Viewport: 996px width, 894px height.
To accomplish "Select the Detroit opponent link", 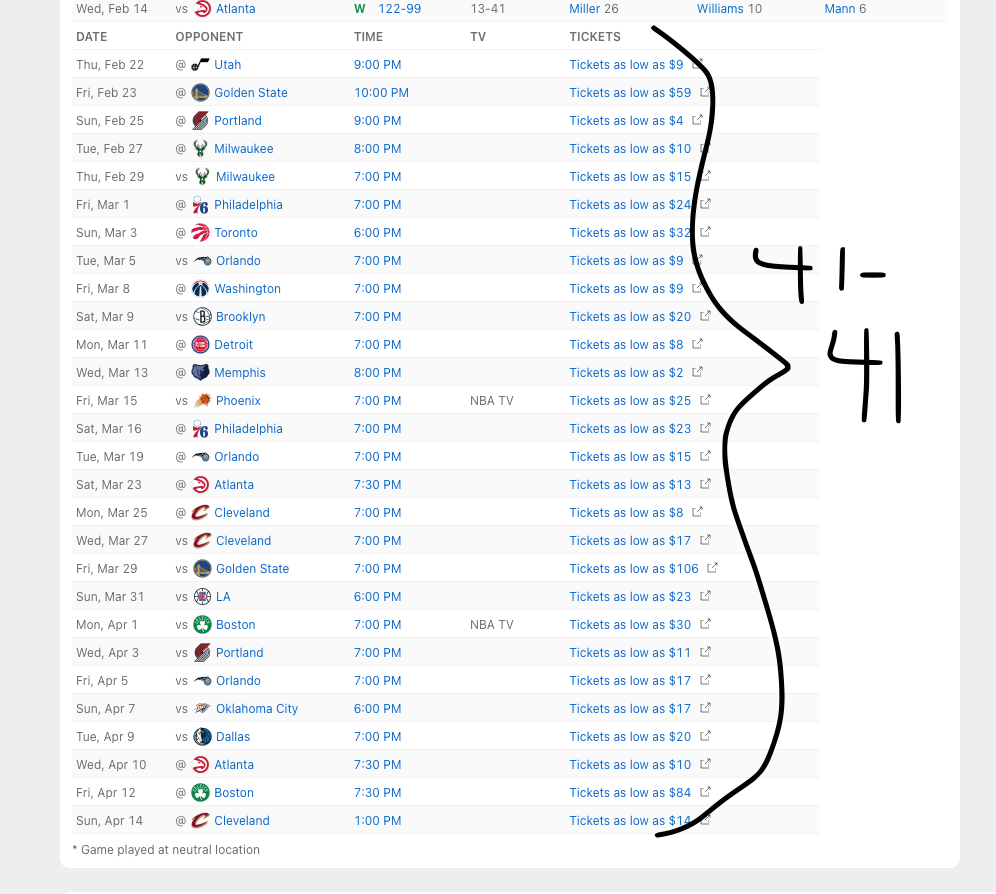I will [x=233, y=345].
